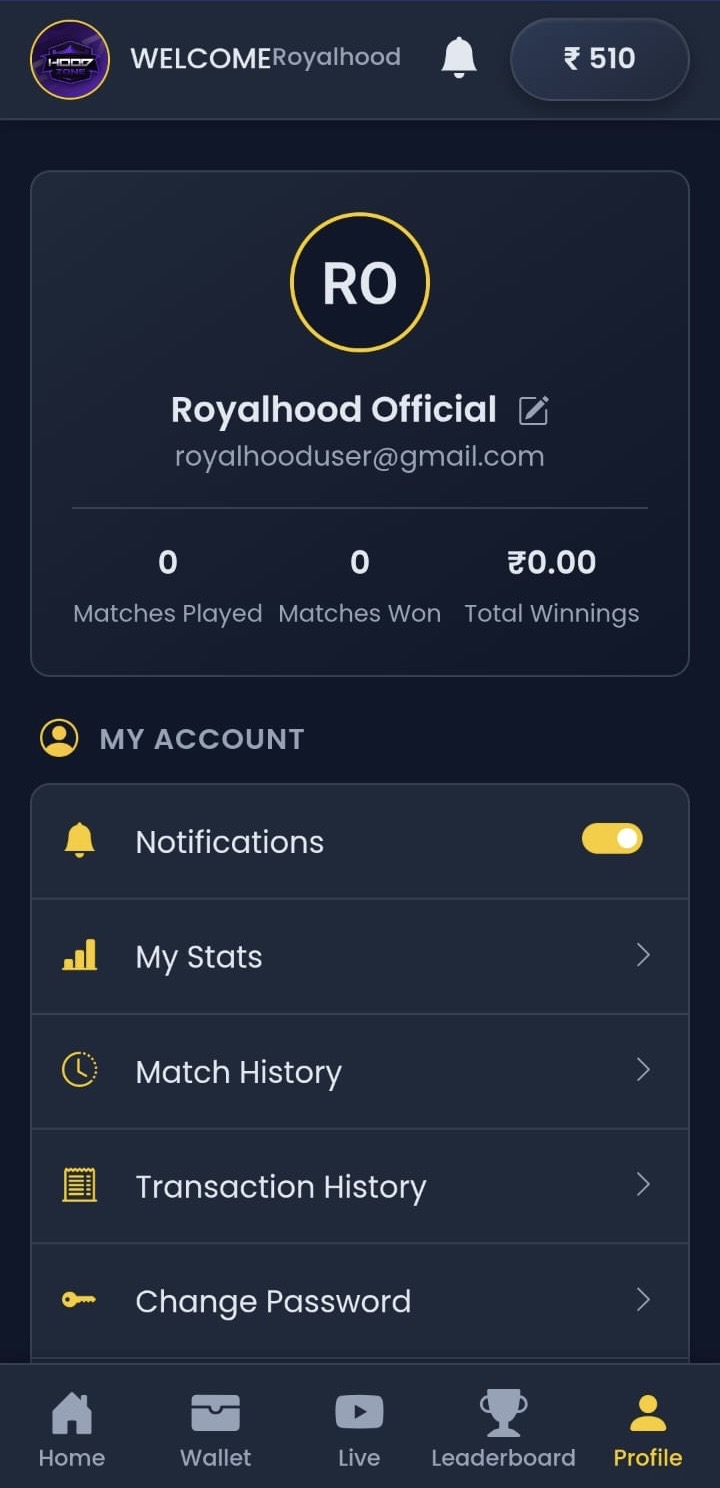720x1488 pixels.
Task: Open the notifications bell in header
Action: tap(459, 58)
